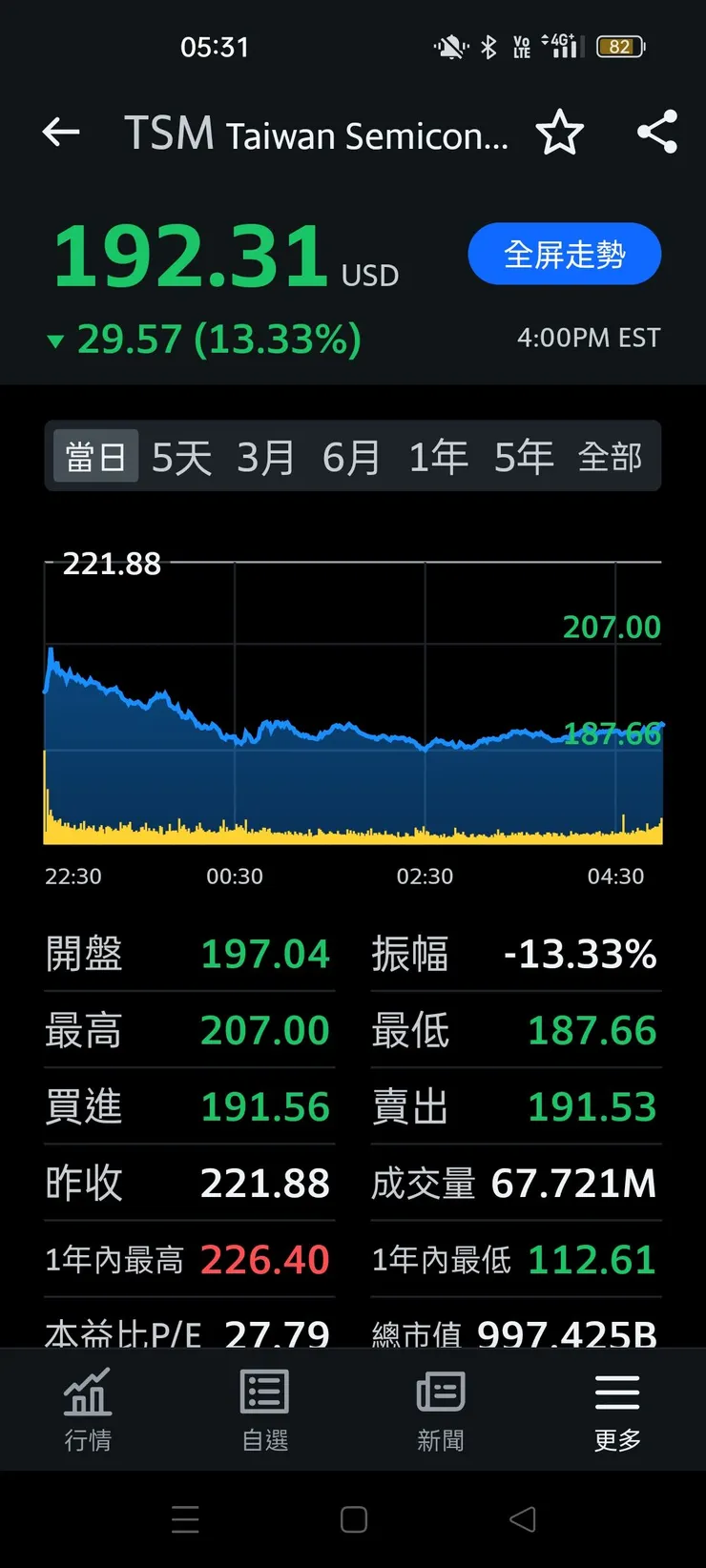Screen dimensions: 706x1568
Task: Open the 6月 six-month chart
Action: [352, 457]
